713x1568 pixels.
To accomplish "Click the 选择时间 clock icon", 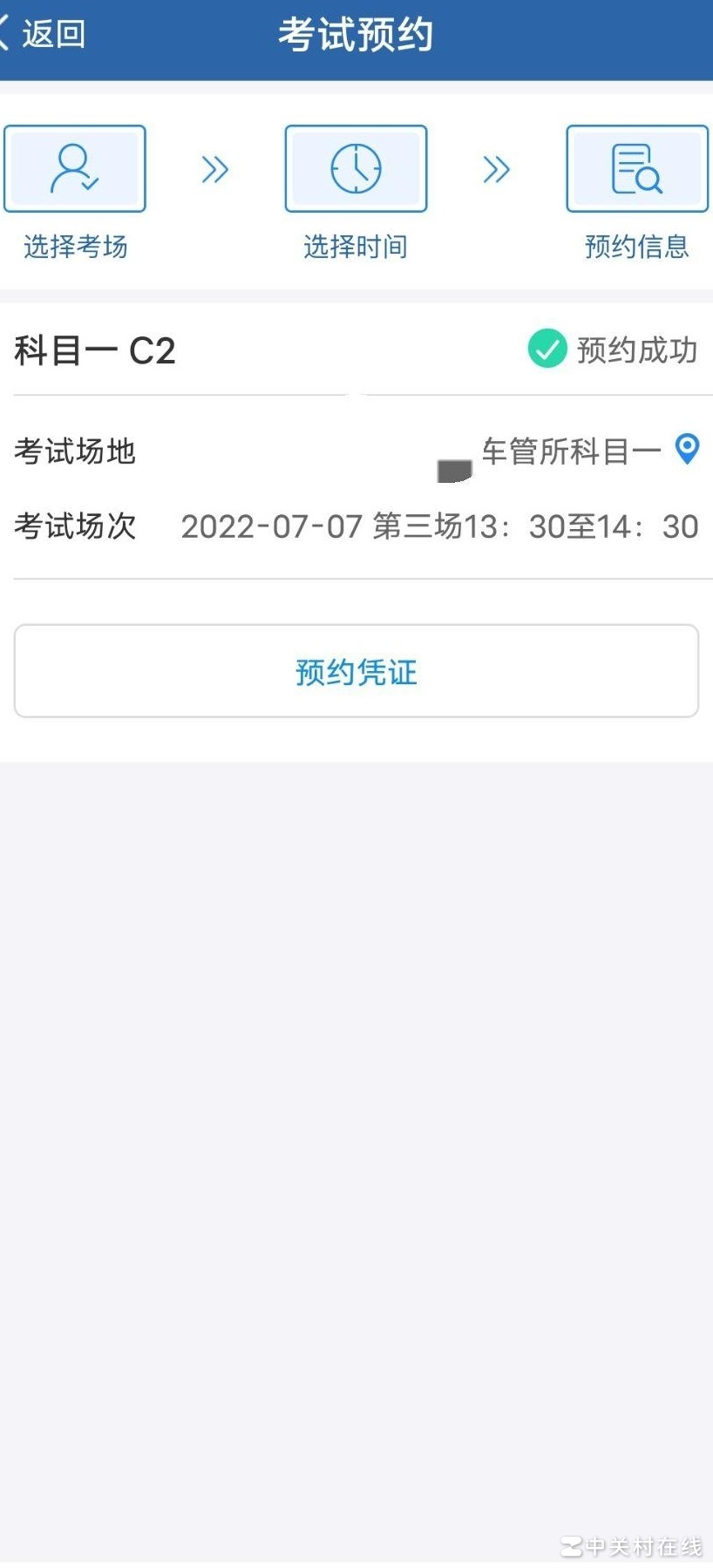I will click(x=356, y=168).
